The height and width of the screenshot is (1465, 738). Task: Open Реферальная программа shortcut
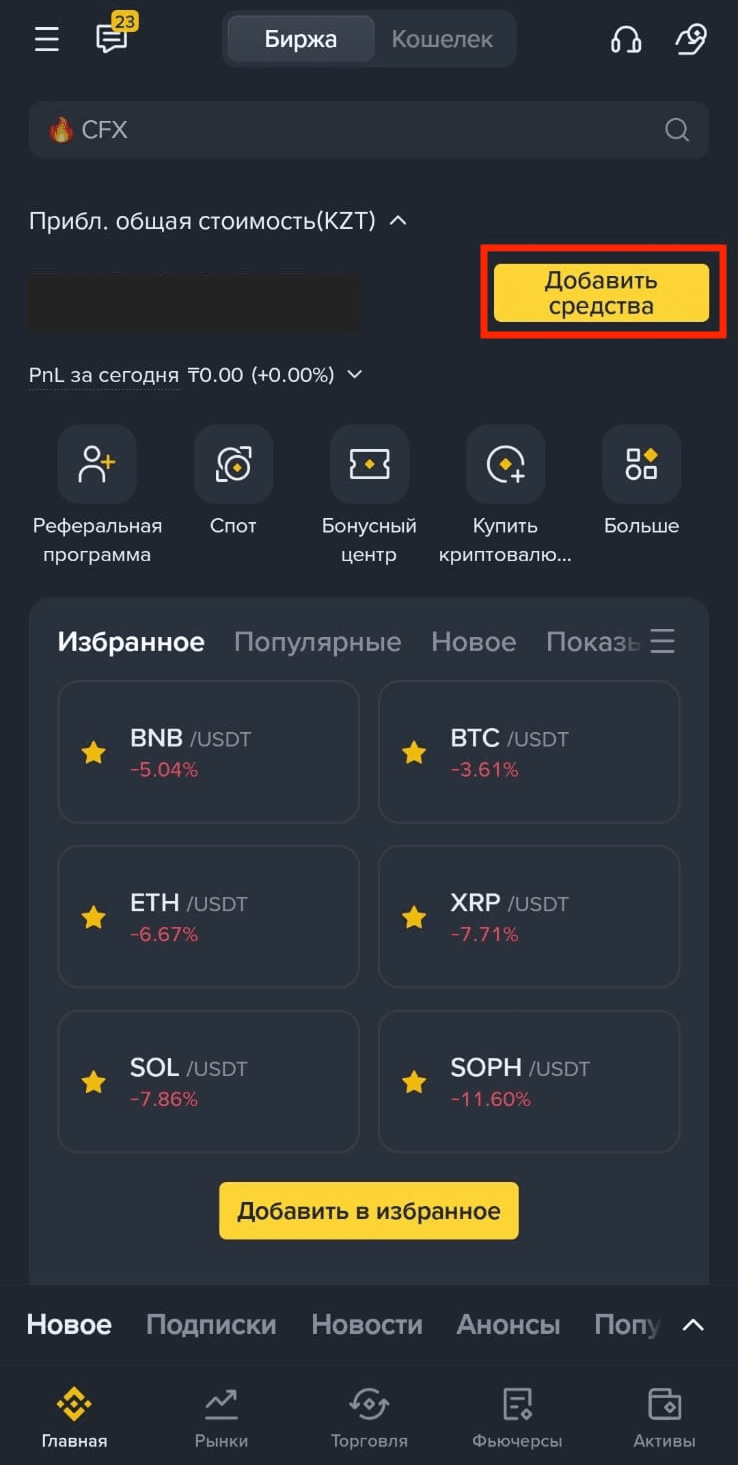pyautogui.click(x=97, y=495)
